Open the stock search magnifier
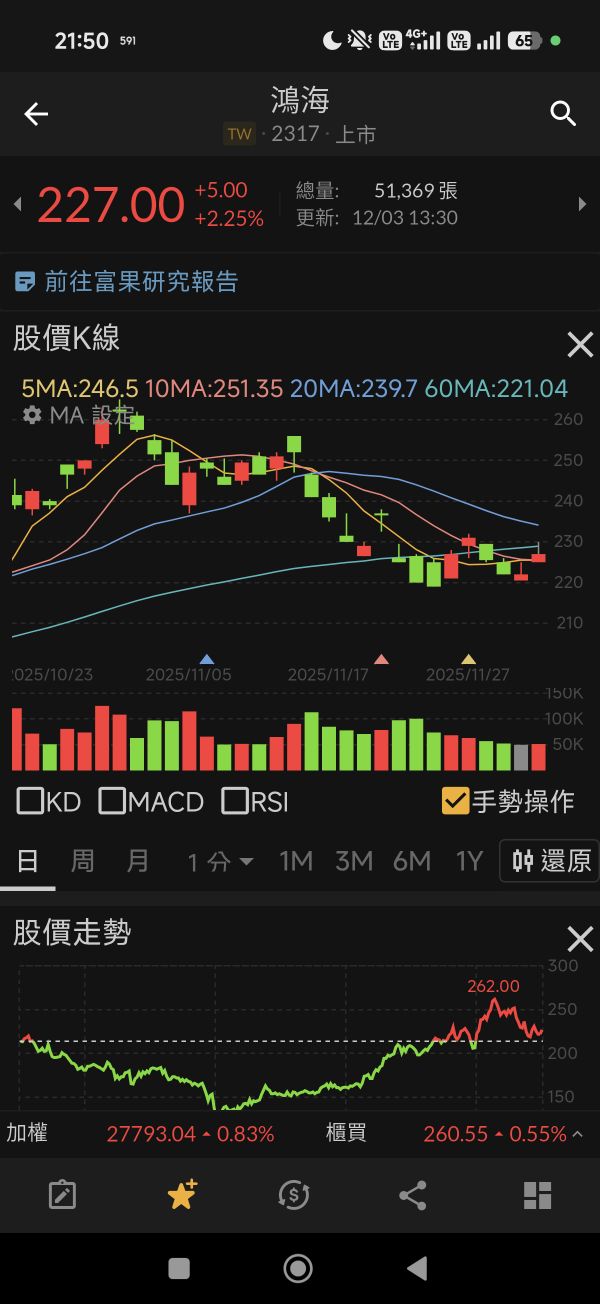This screenshot has height=1304, width=600. point(563,114)
